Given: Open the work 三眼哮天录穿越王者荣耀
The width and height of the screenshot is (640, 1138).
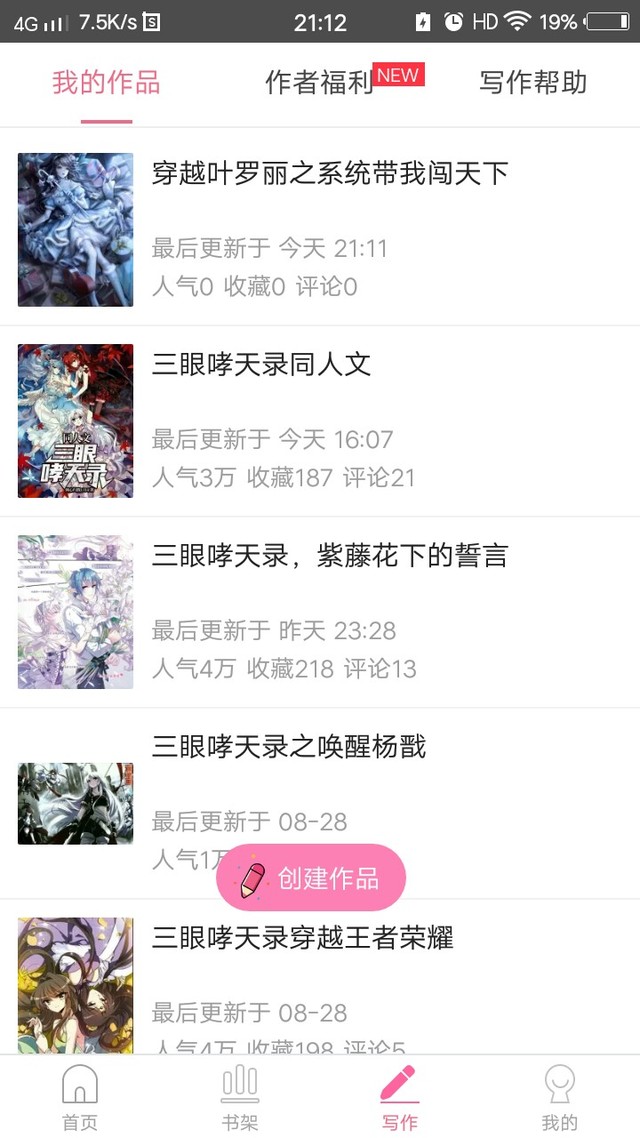Looking at the screenshot, I should coord(320,976).
